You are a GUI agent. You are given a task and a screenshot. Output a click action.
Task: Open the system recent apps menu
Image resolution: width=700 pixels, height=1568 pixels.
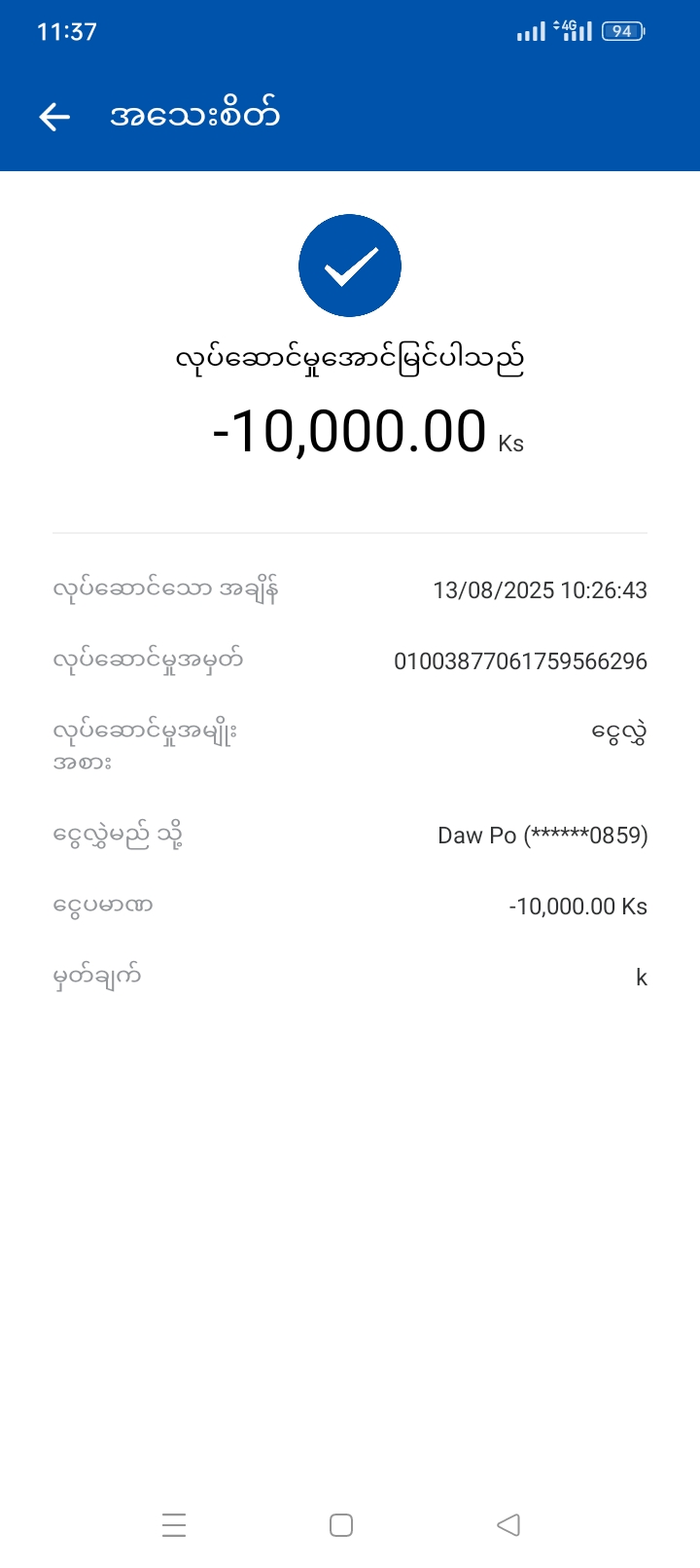point(174,1524)
